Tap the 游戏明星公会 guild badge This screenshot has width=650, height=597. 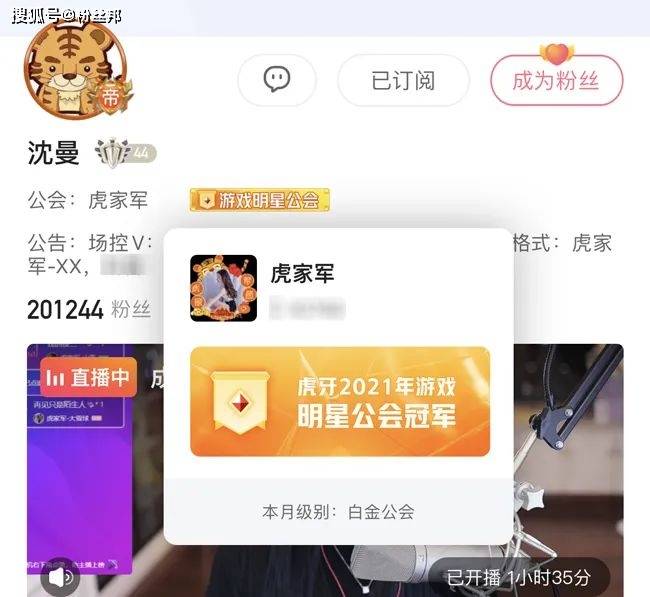tap(259, 200)
